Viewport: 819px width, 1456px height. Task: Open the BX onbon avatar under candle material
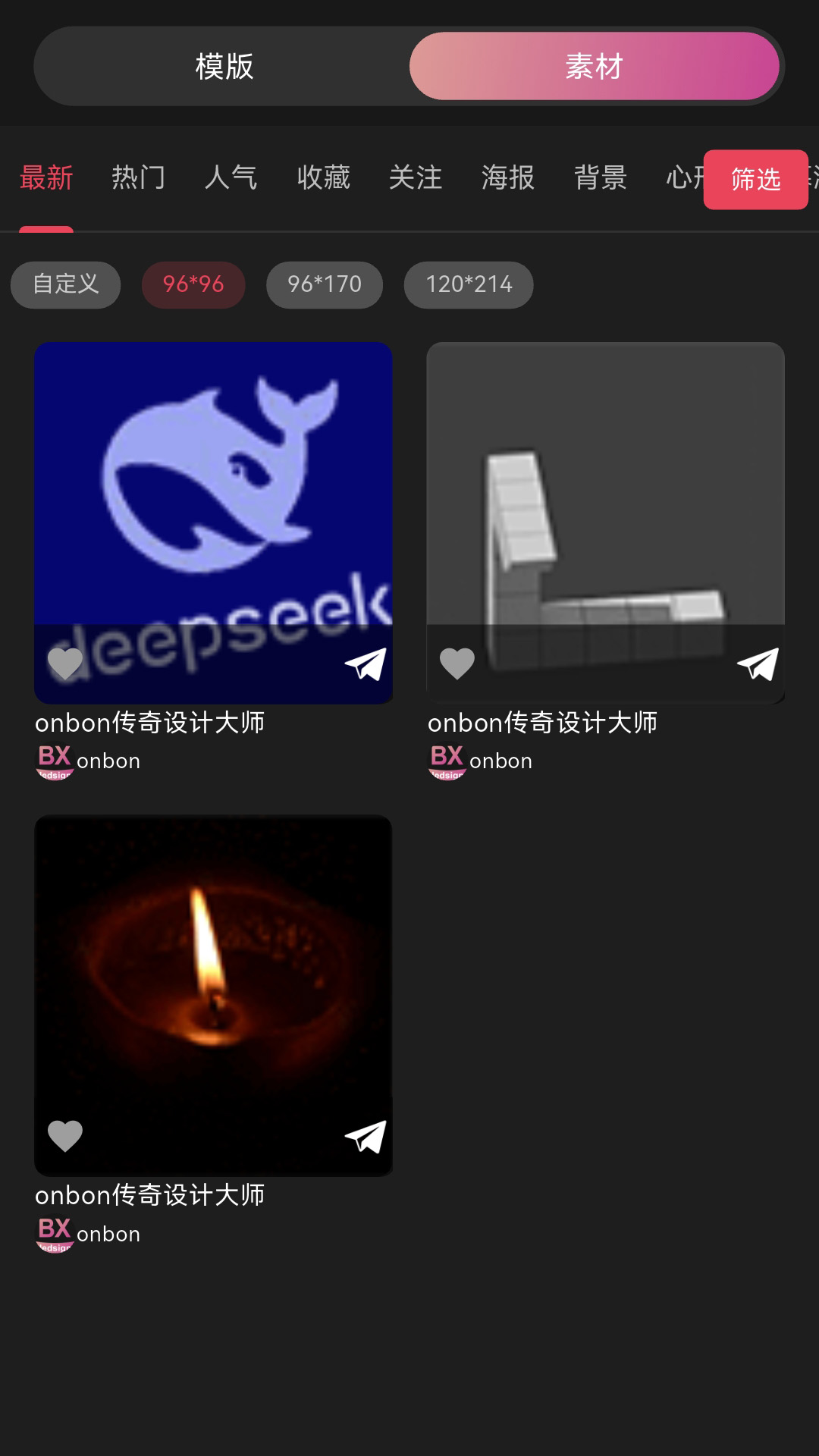coord(54,1232)
